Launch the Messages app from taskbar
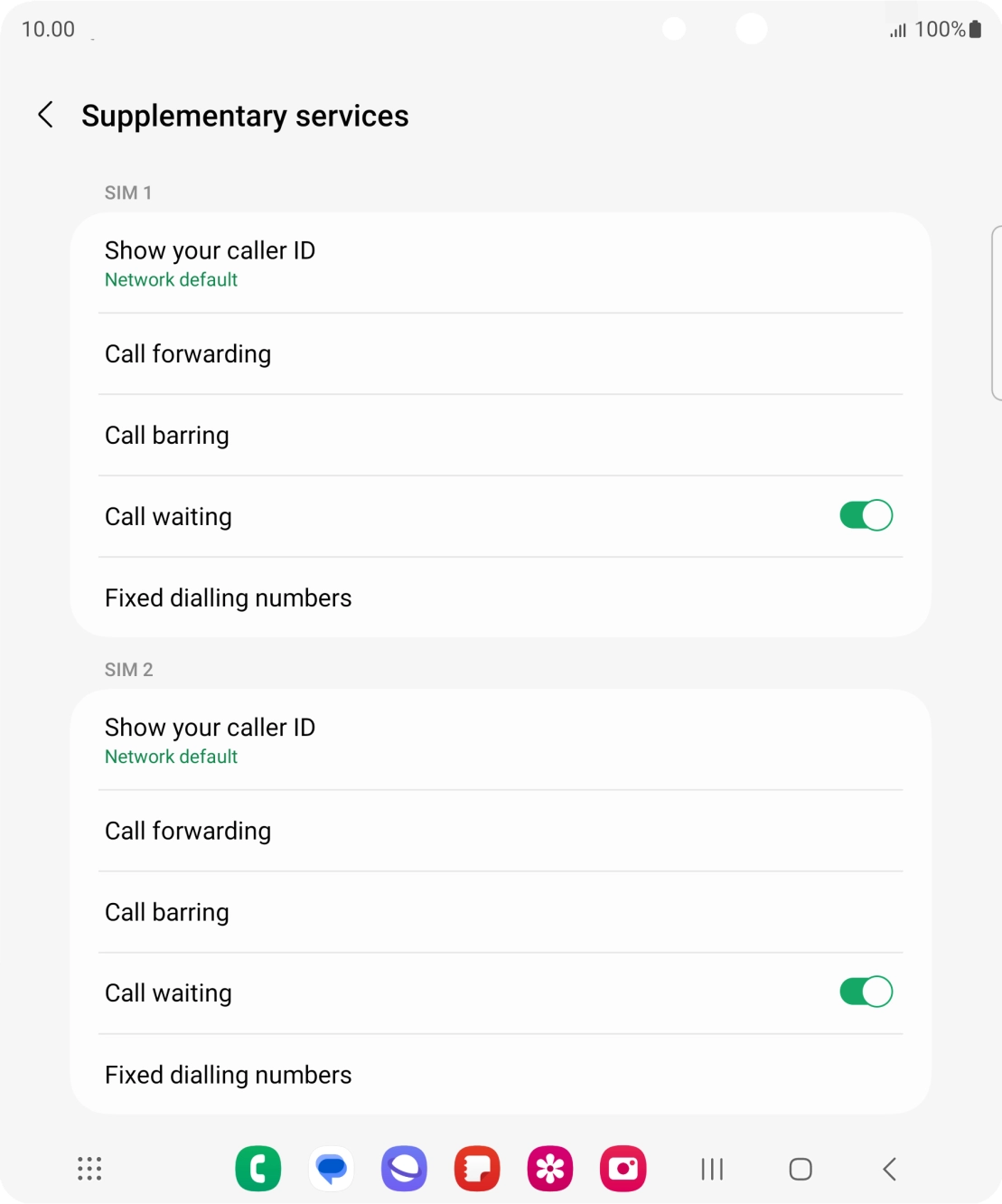The image size is (1002, 1204). pyautogui.click(x=332, y=1169)
